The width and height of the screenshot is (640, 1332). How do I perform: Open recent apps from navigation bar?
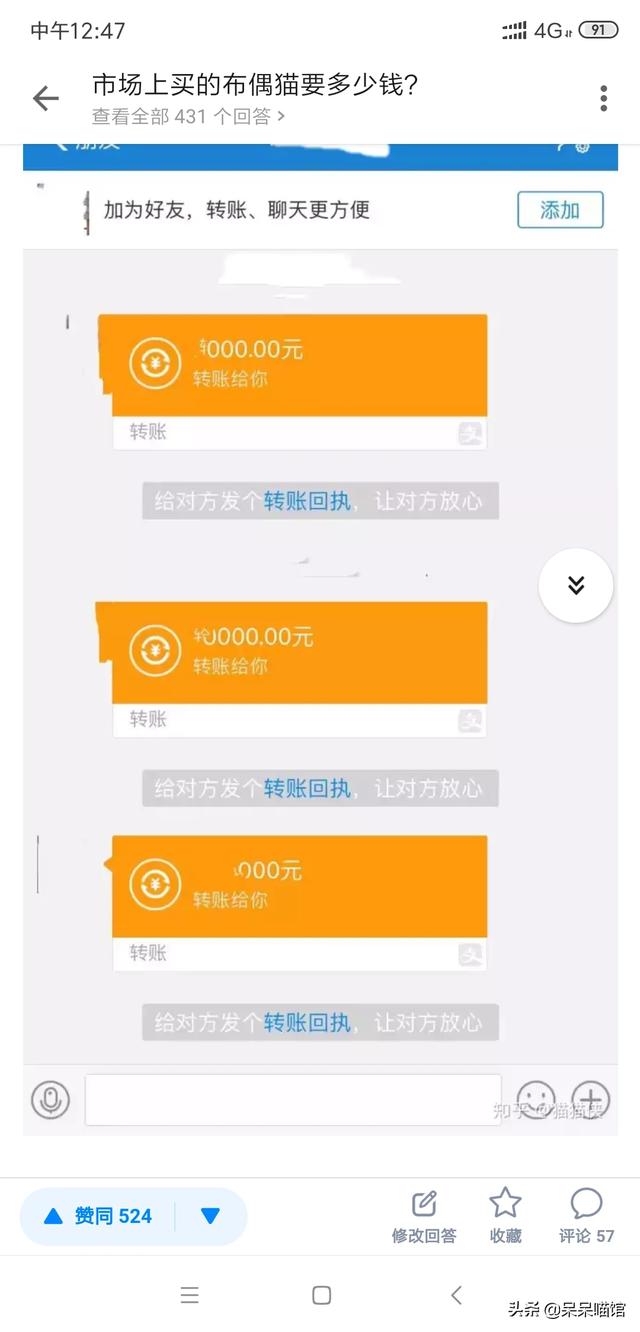point(190,1295)
